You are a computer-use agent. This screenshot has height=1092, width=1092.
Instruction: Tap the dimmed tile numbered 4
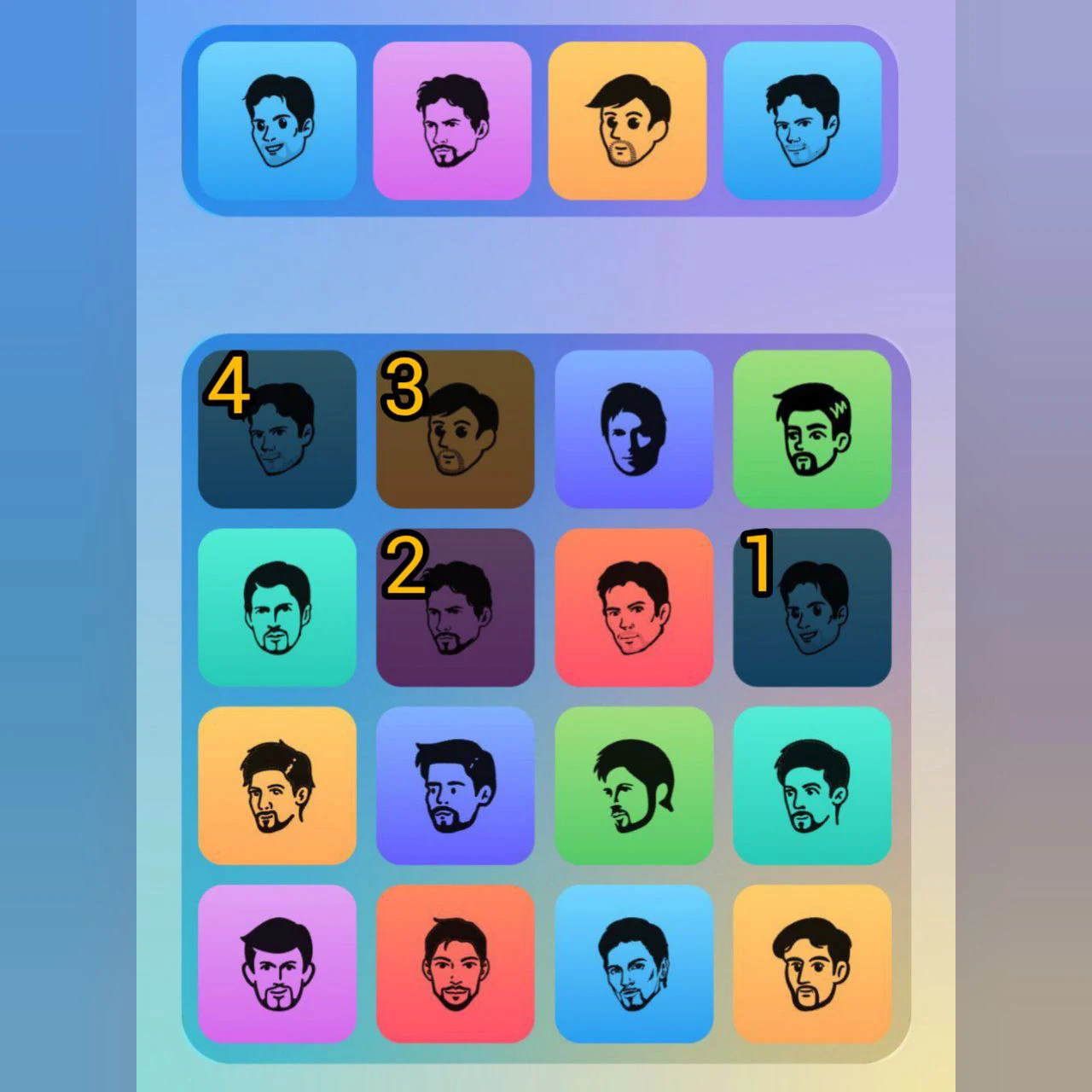coord(276,429)
